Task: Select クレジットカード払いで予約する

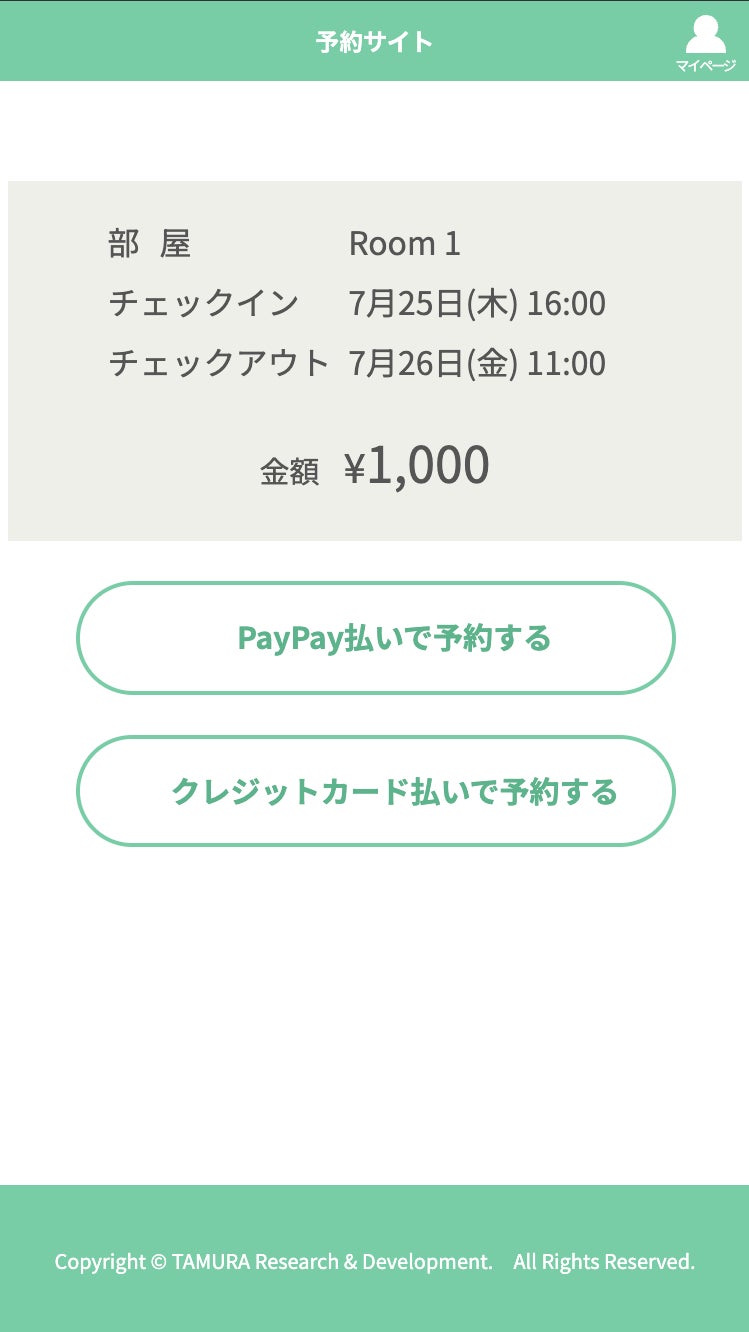Action: click(376, 791)
